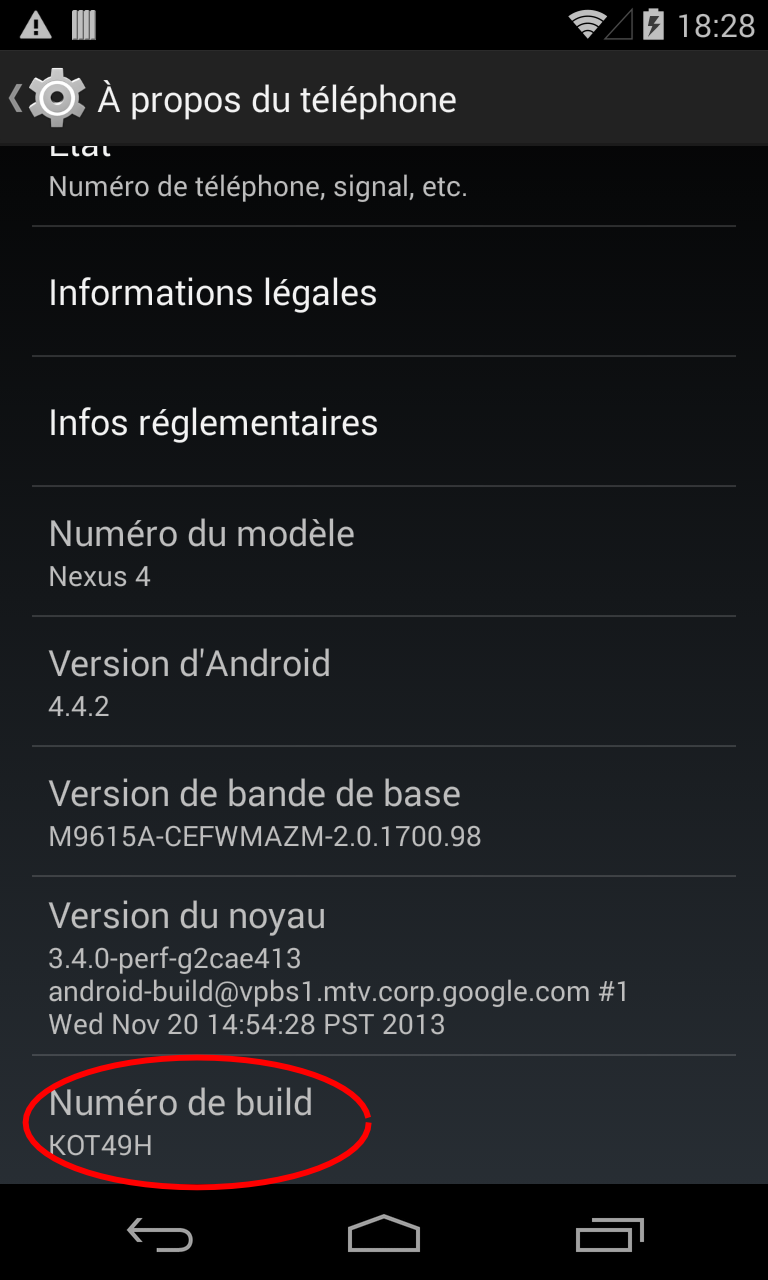Open the État row with phone number and signal
The image size is (768, 1280).
pyautogui.click(x=384, y=186)
